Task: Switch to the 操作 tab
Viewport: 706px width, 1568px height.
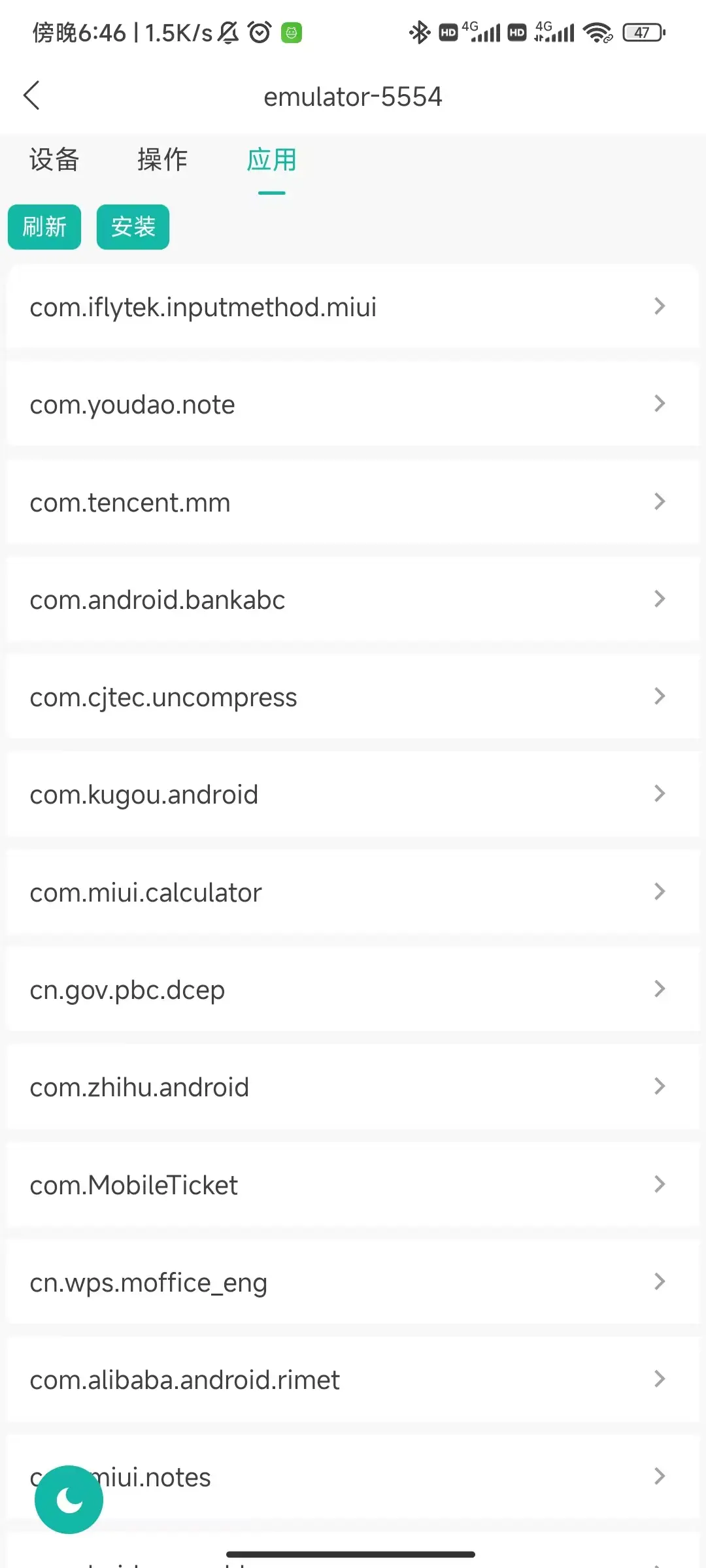Action: (x=162, y=160)
